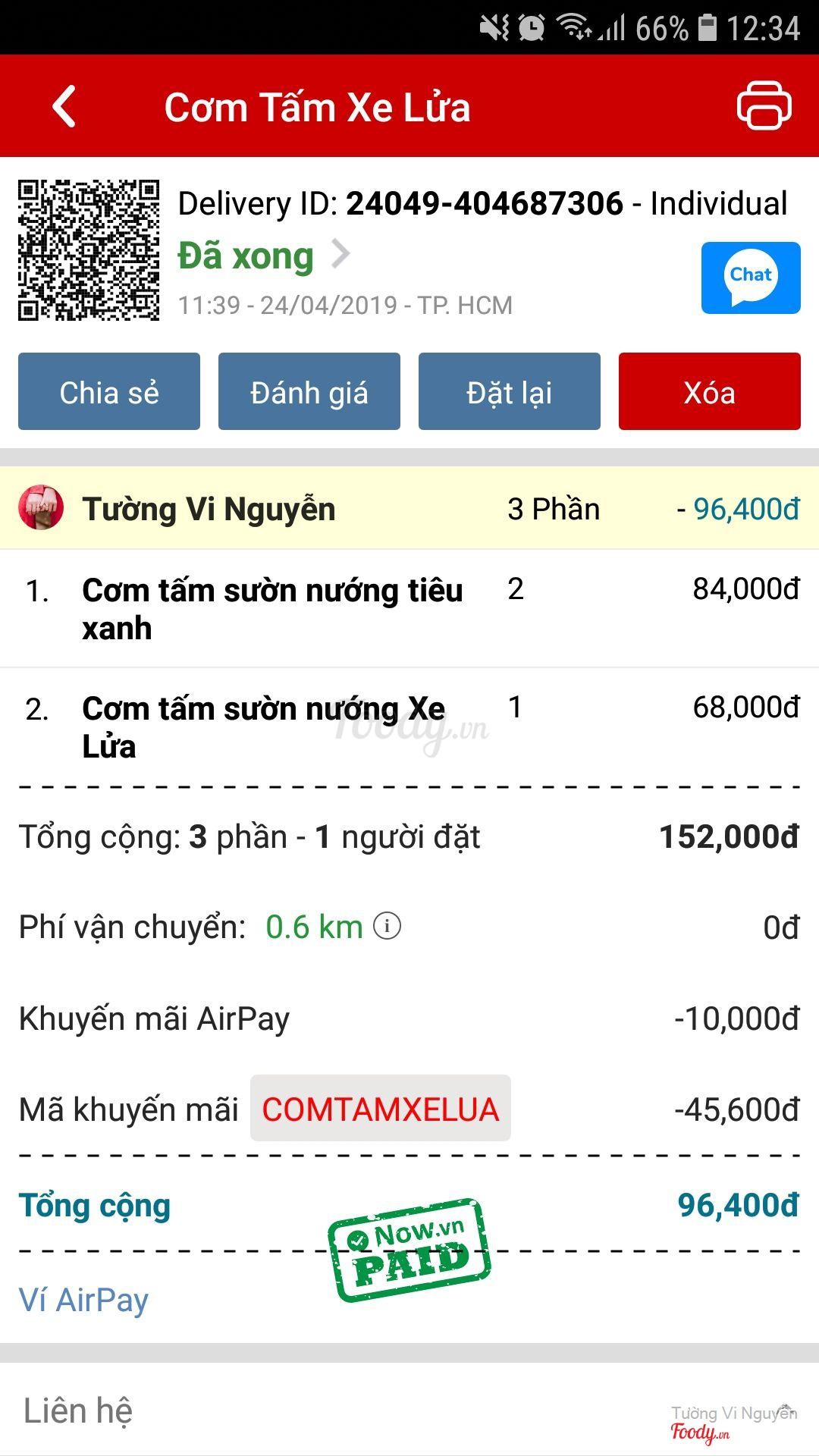Image resolution: width=819 pixels, height=1456 pixels.
Task: Go back from the order details
Action: tap(65, 107)
